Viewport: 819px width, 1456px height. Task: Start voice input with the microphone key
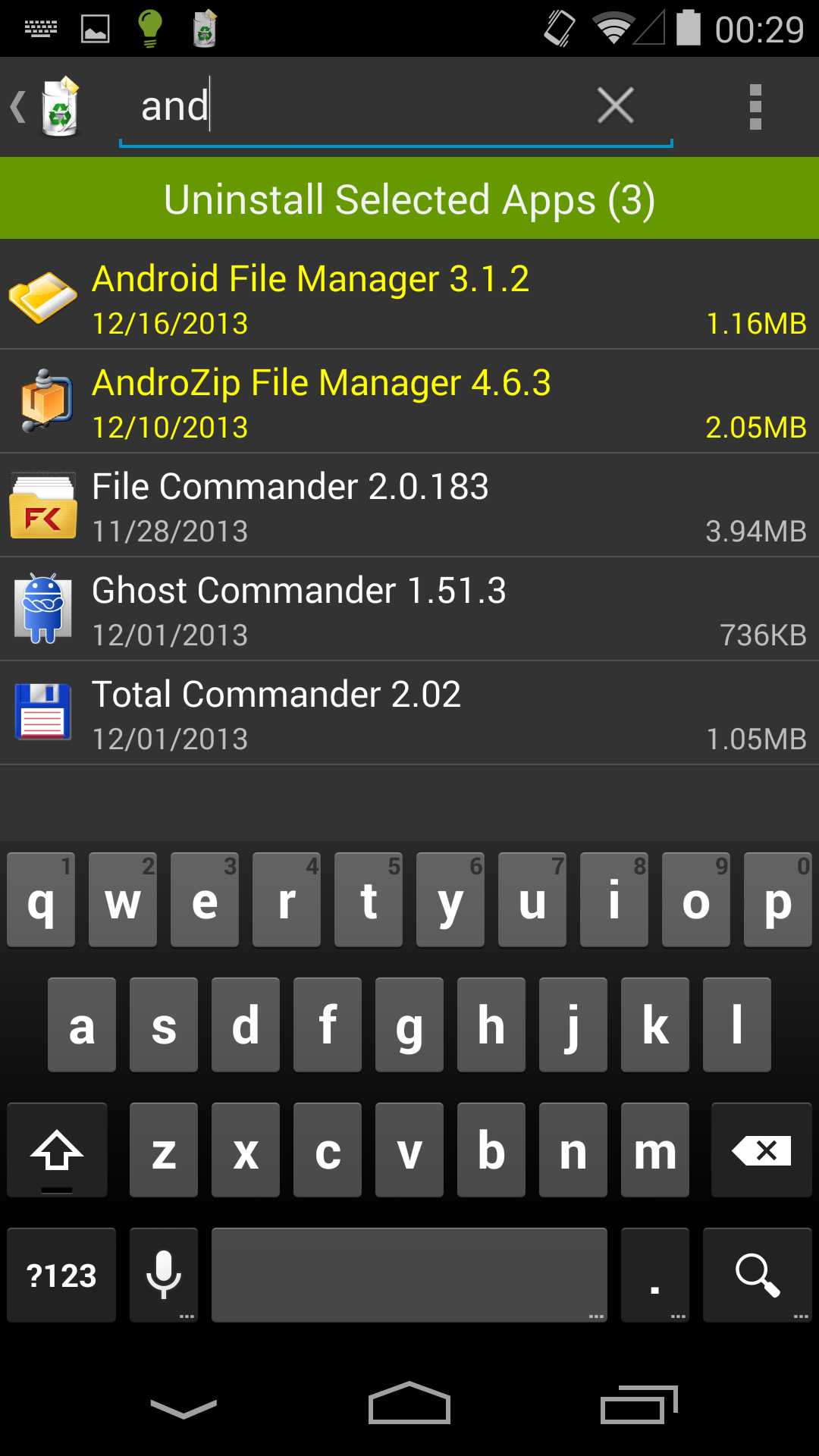pos(163,1275)
